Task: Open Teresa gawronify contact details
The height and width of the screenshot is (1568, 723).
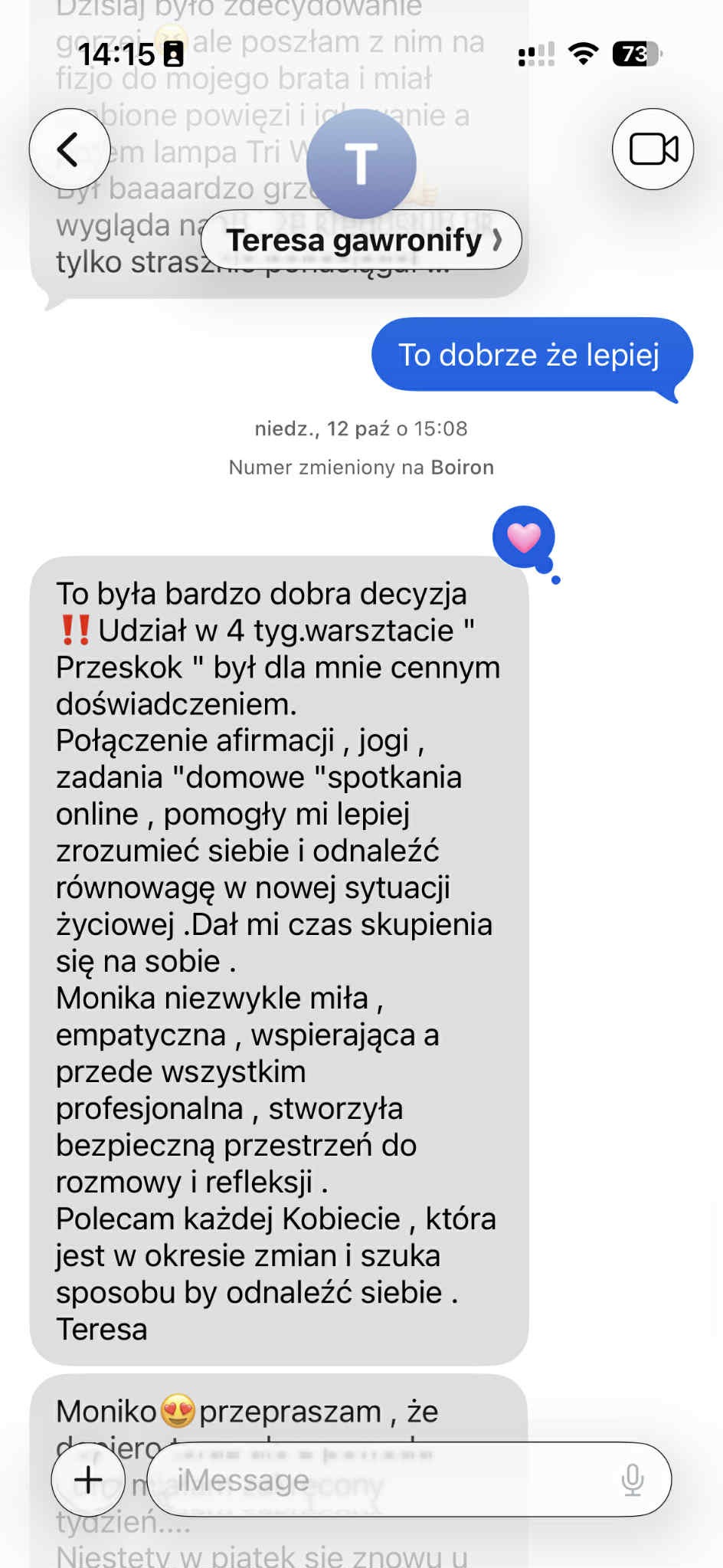Action: [361, 240]
